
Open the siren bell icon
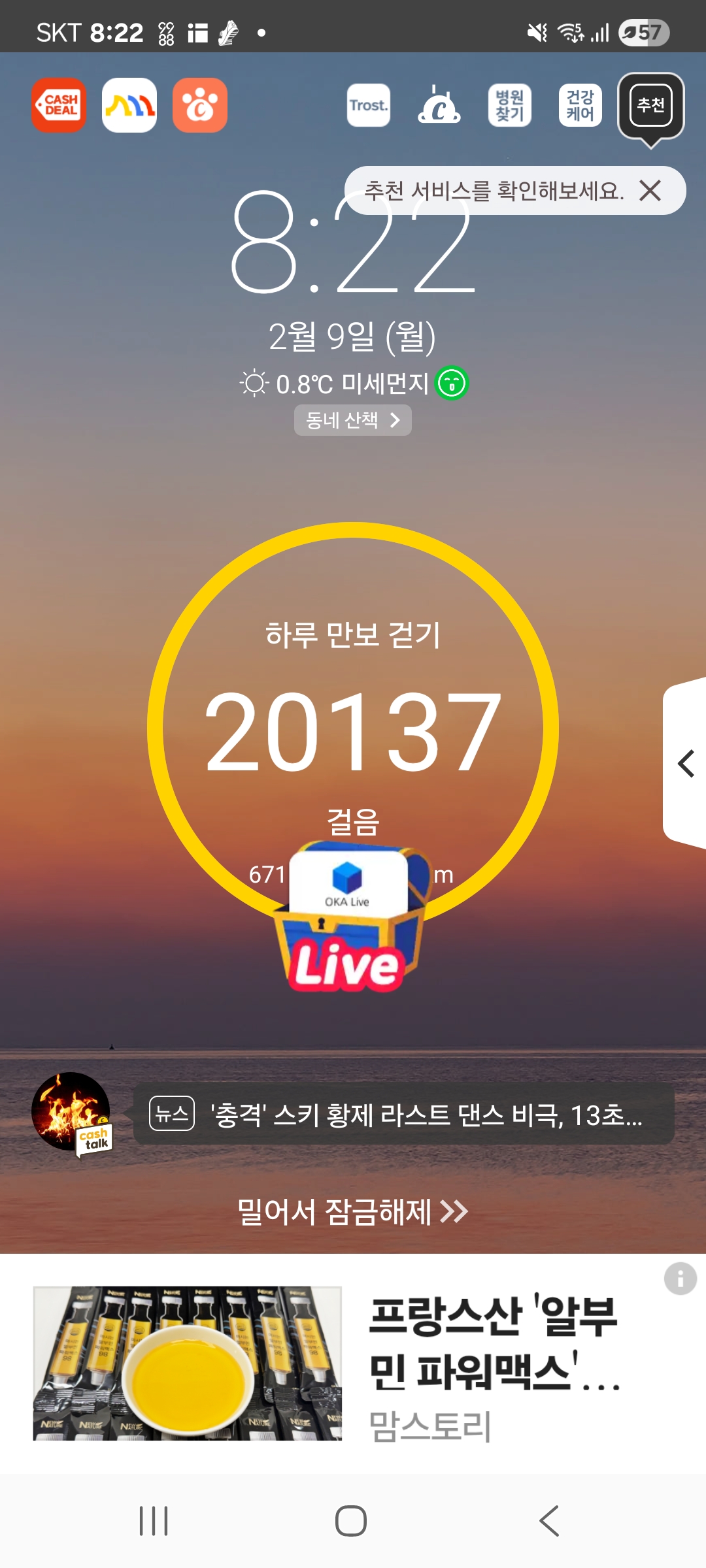[x=439, y=105]
